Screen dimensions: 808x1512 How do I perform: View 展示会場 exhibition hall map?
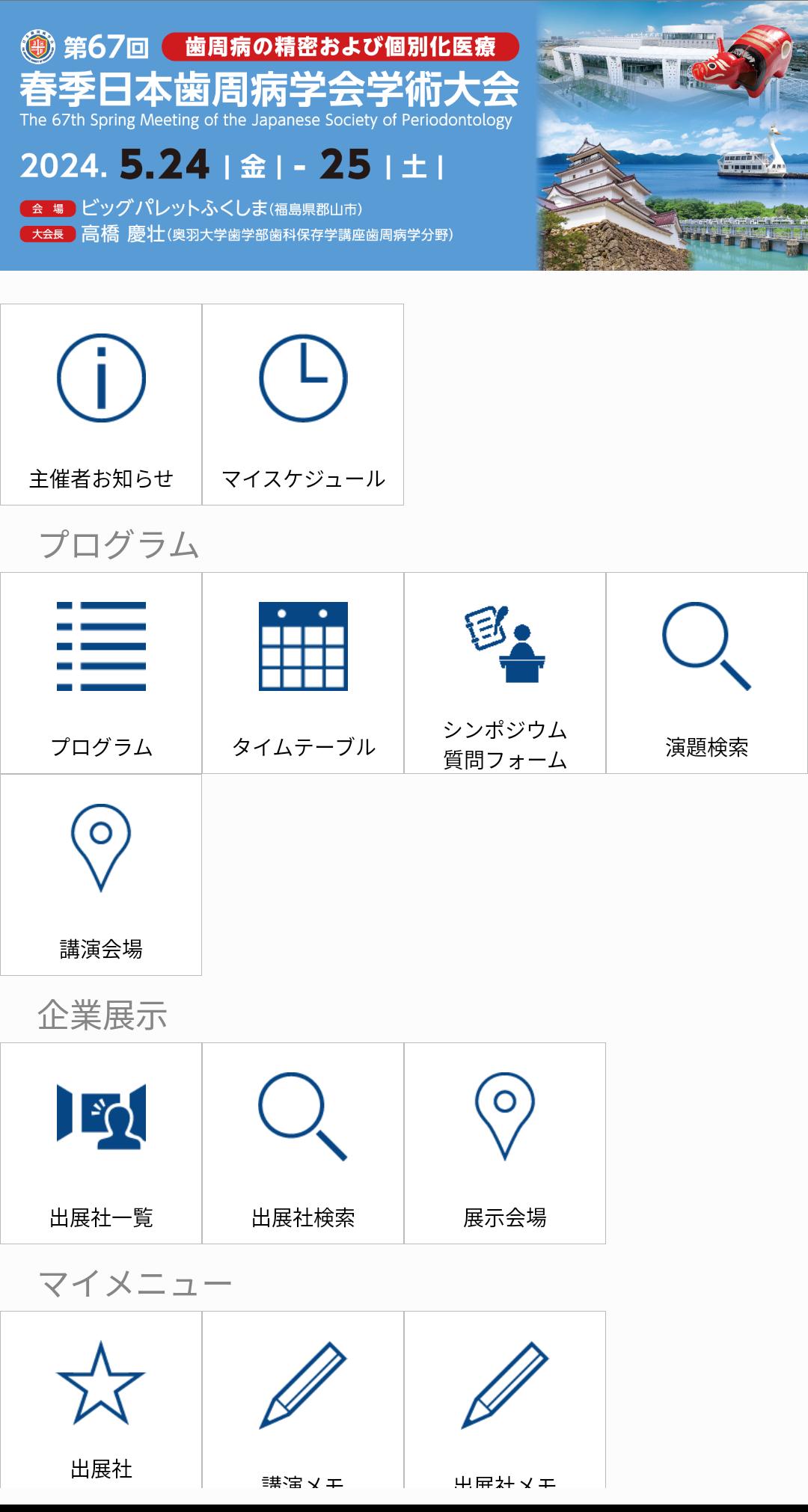(x=505, y=1143)
